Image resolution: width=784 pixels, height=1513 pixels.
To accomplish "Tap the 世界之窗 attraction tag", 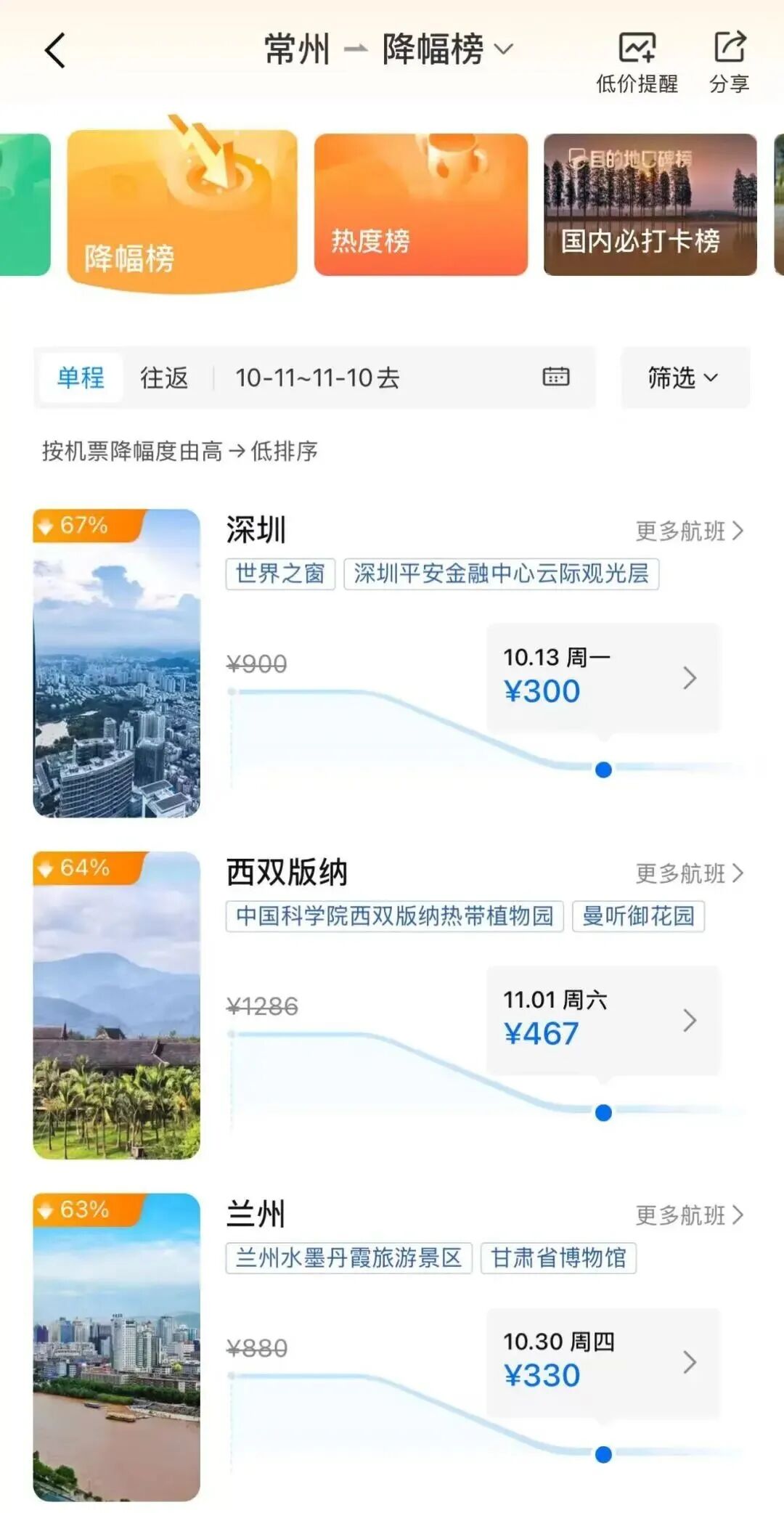I will [280, 574].
